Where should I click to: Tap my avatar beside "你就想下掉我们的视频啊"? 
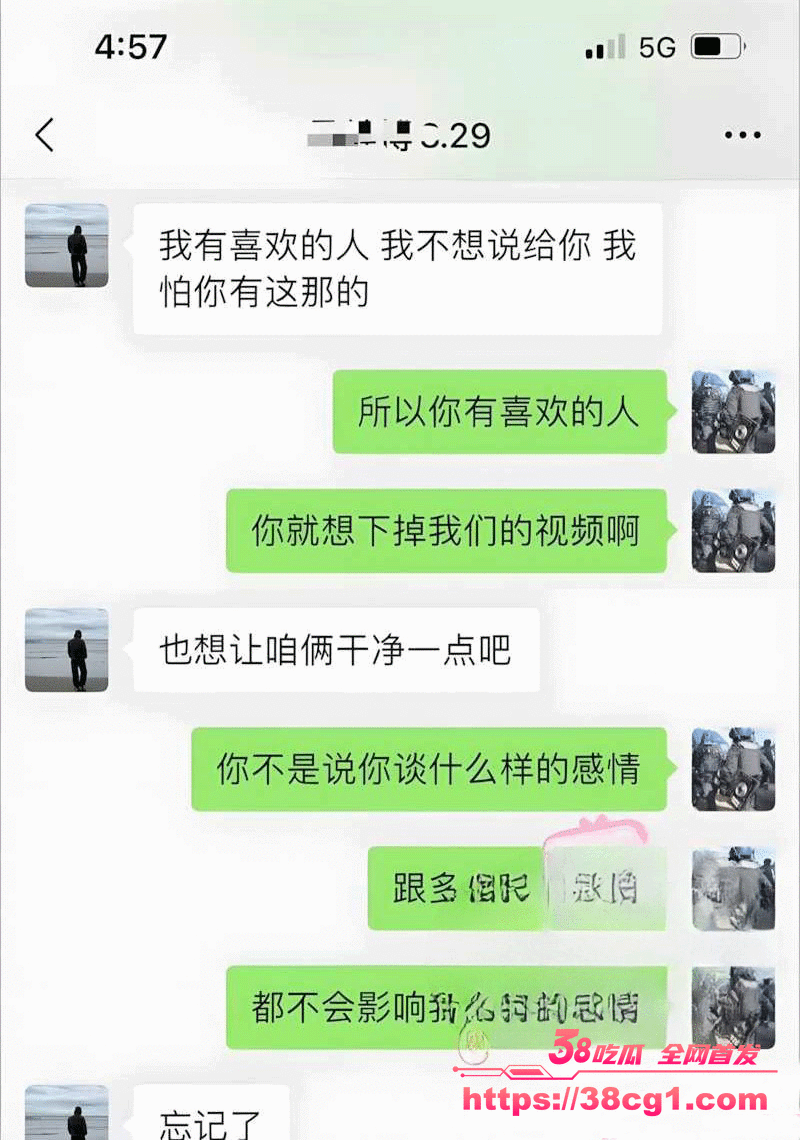click(733, 531)
